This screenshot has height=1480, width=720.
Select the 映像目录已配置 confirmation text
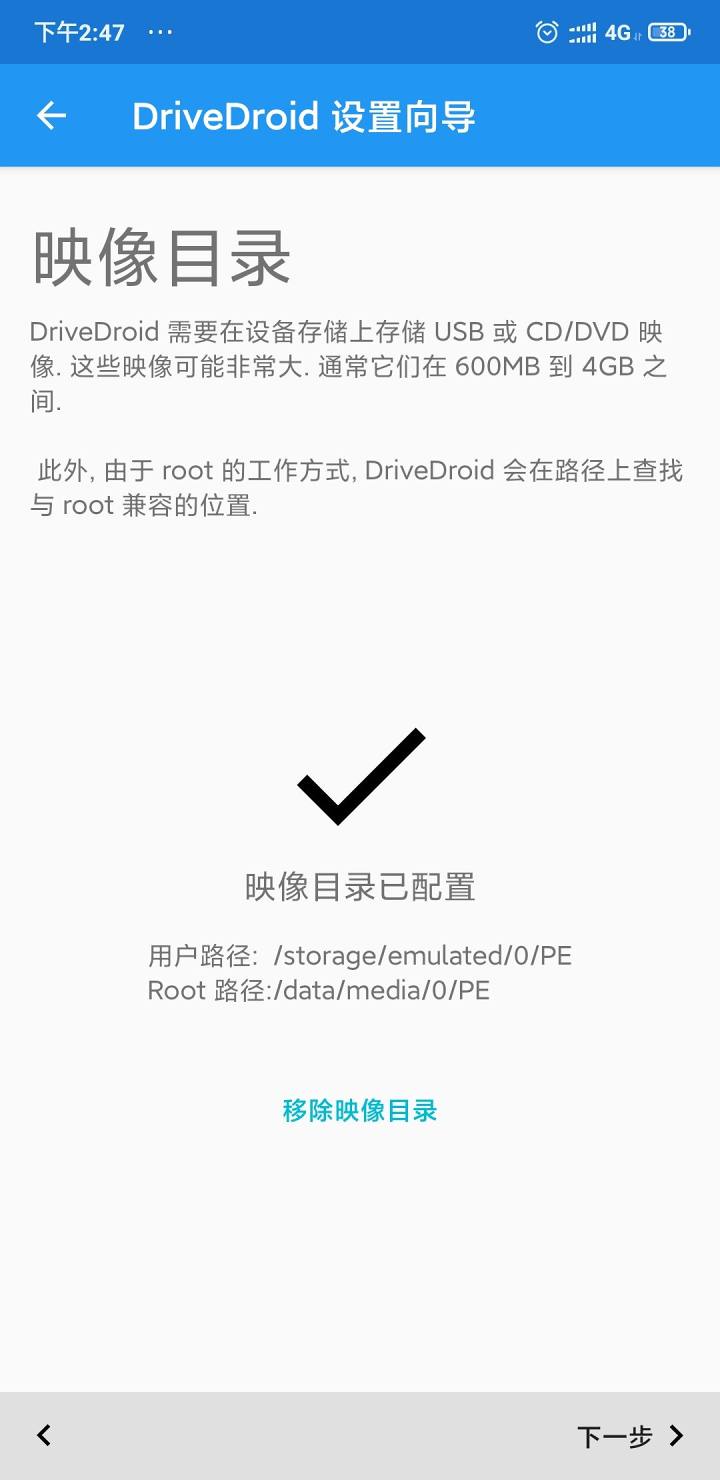(360, 886)
